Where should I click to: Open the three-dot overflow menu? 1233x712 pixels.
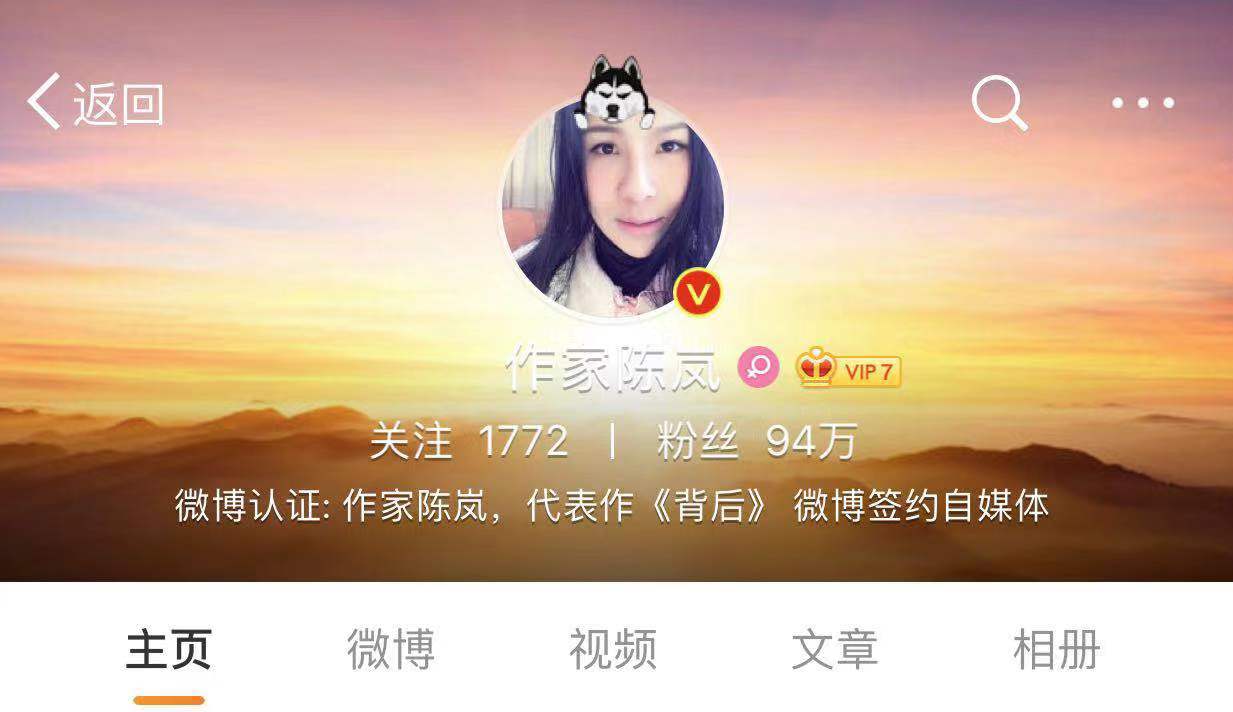click(x=1143, y=103)
